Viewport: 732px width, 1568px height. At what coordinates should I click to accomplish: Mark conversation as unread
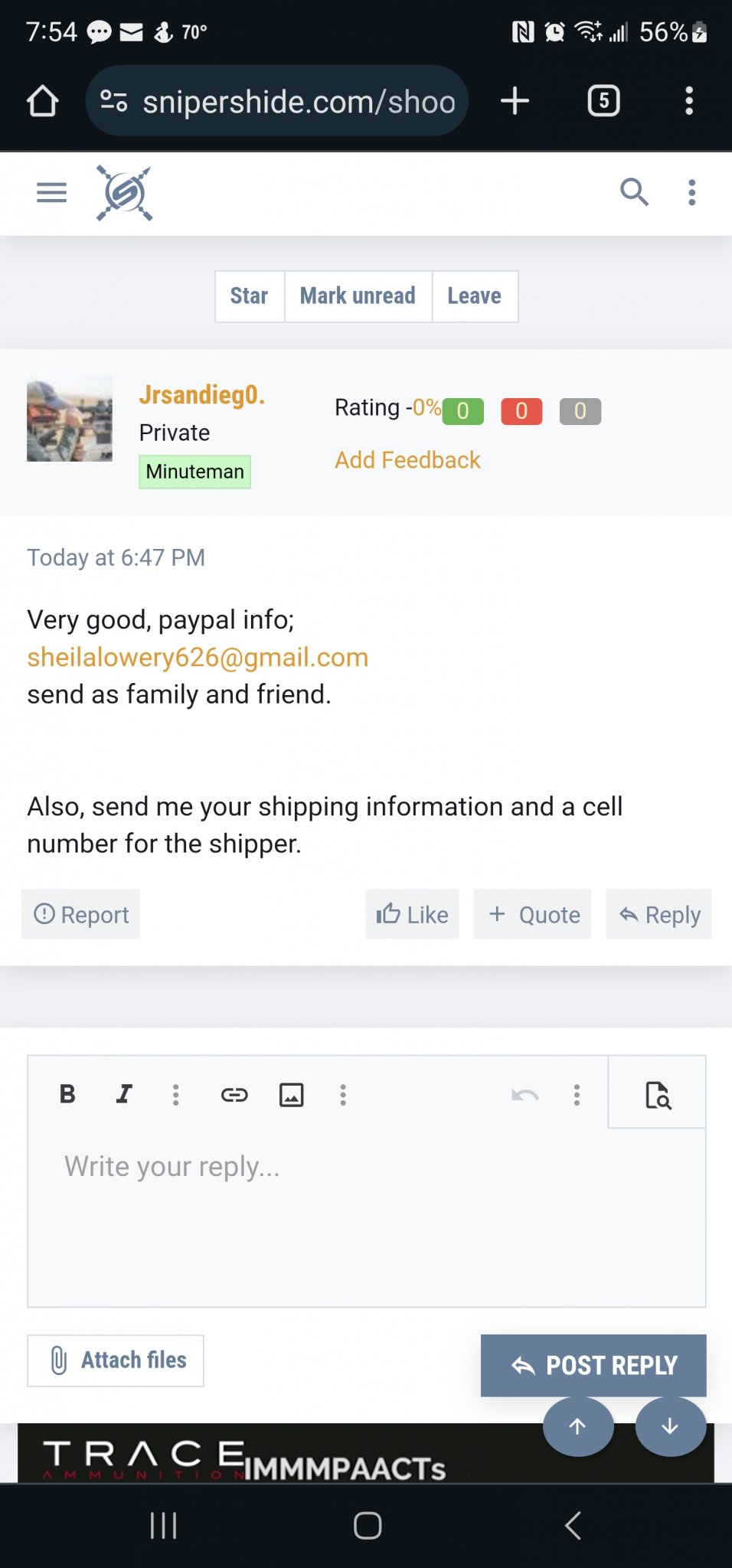[x=358, y=296]
